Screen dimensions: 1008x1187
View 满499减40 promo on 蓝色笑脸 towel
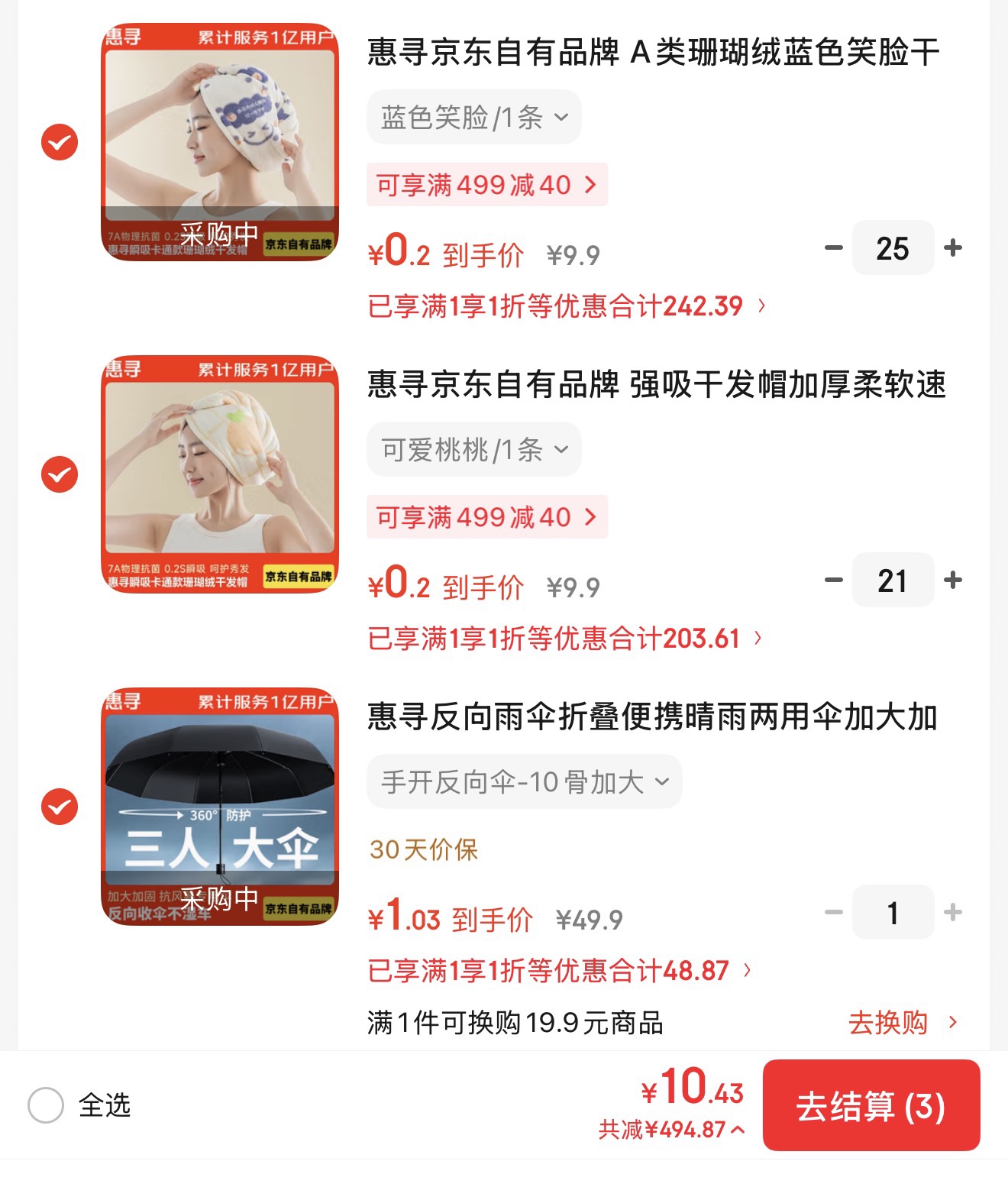[486, 185]
